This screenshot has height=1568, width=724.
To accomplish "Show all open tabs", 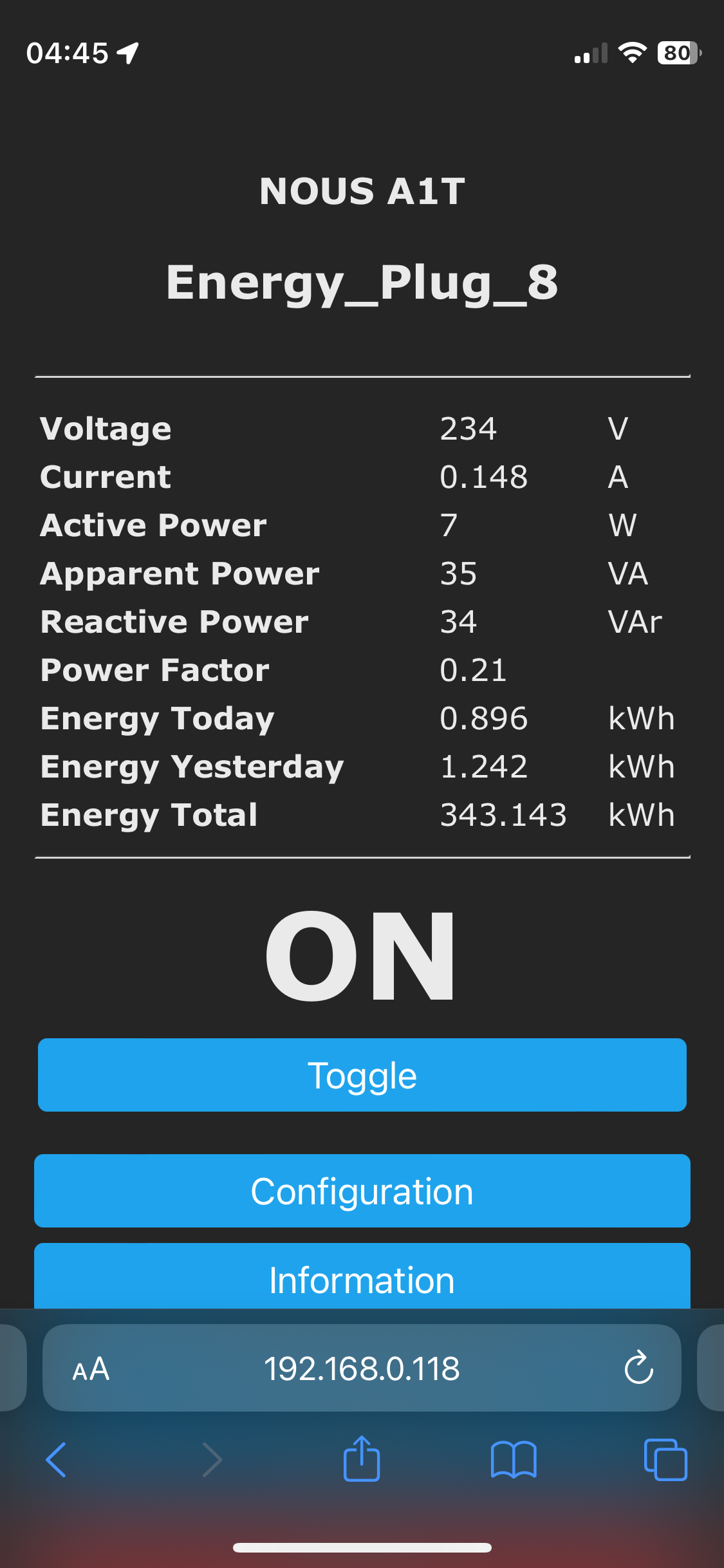I will click(x=665, y=1460).
